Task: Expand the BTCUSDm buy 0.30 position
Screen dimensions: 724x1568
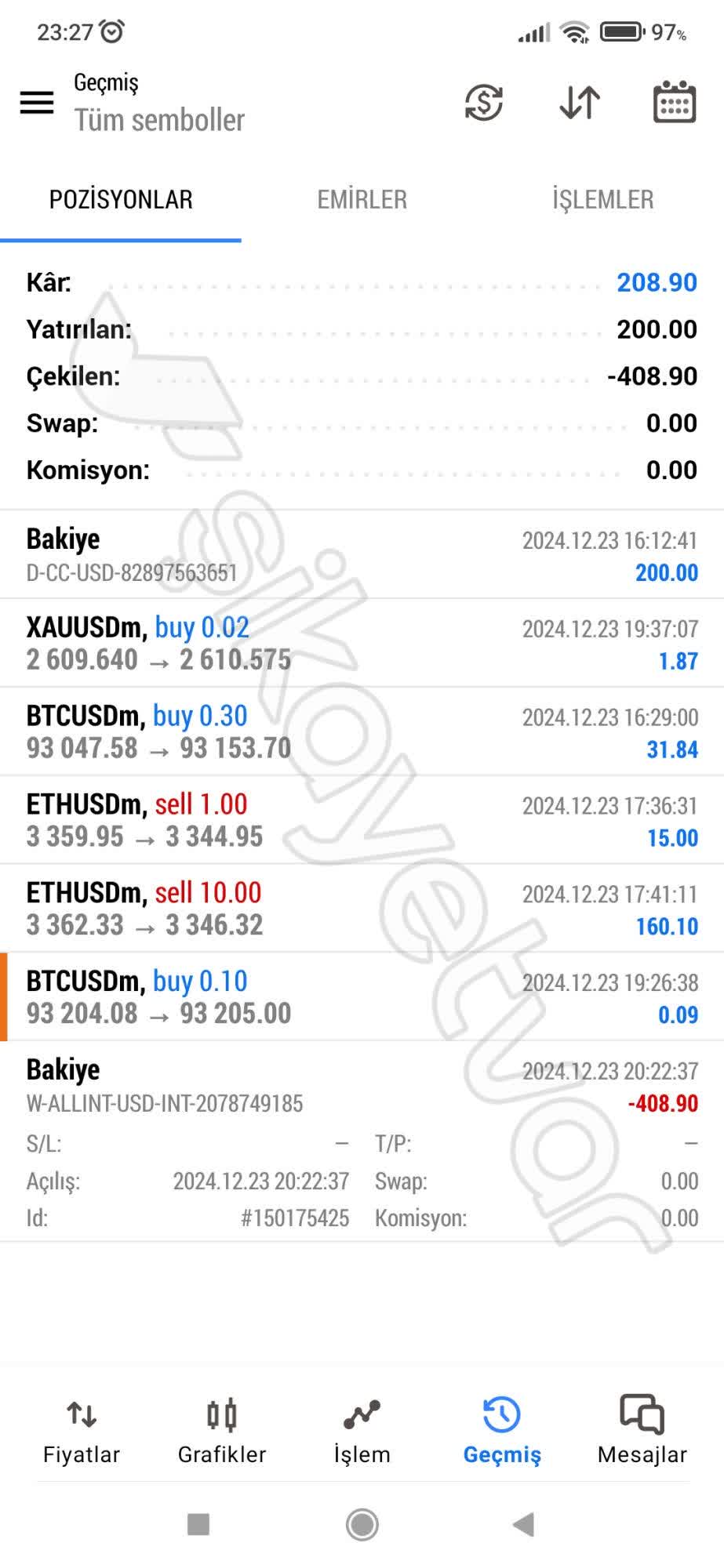Action: [362, 732]
